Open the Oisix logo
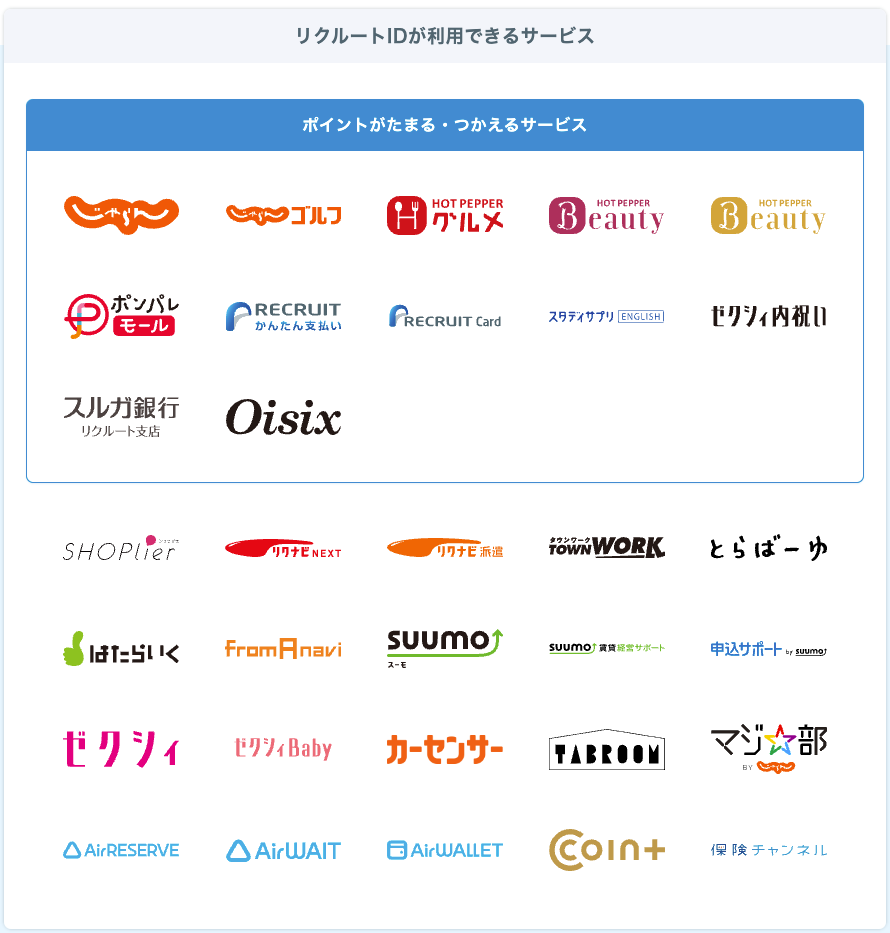Image resolution: width=890 pixels, height=933 pixels. point(283,417)
